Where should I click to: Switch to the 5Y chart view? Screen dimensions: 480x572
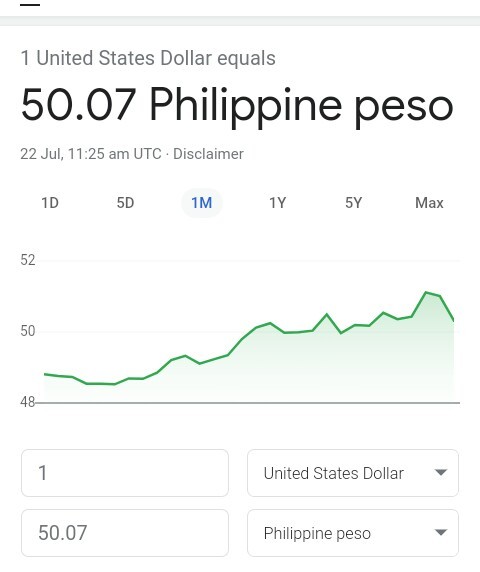click(353, 203)
